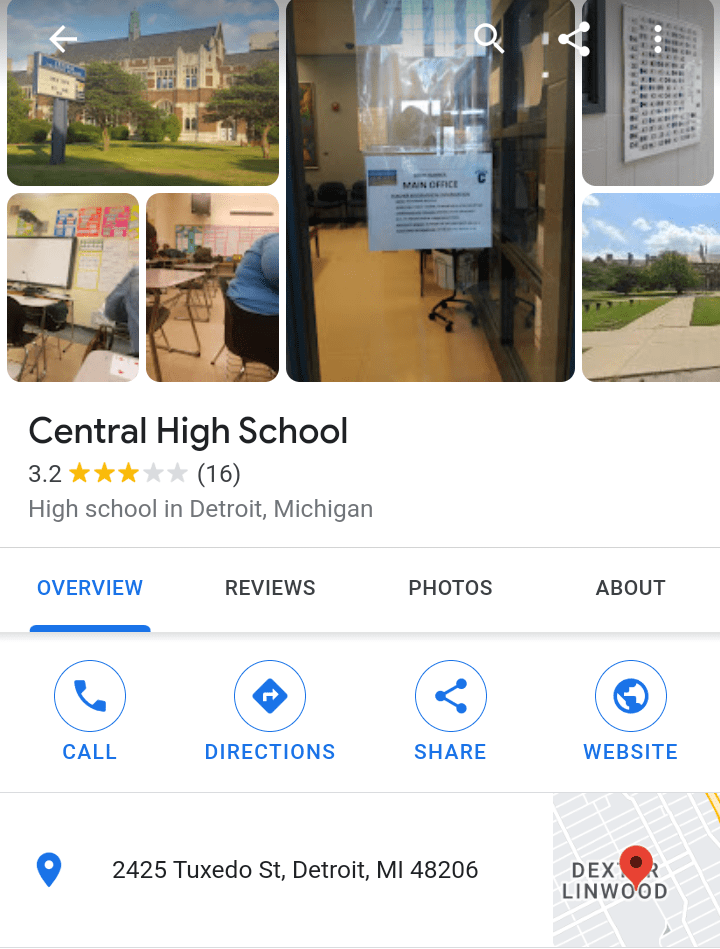
Task: Select the Overview tab
Action: click(90, 588)
